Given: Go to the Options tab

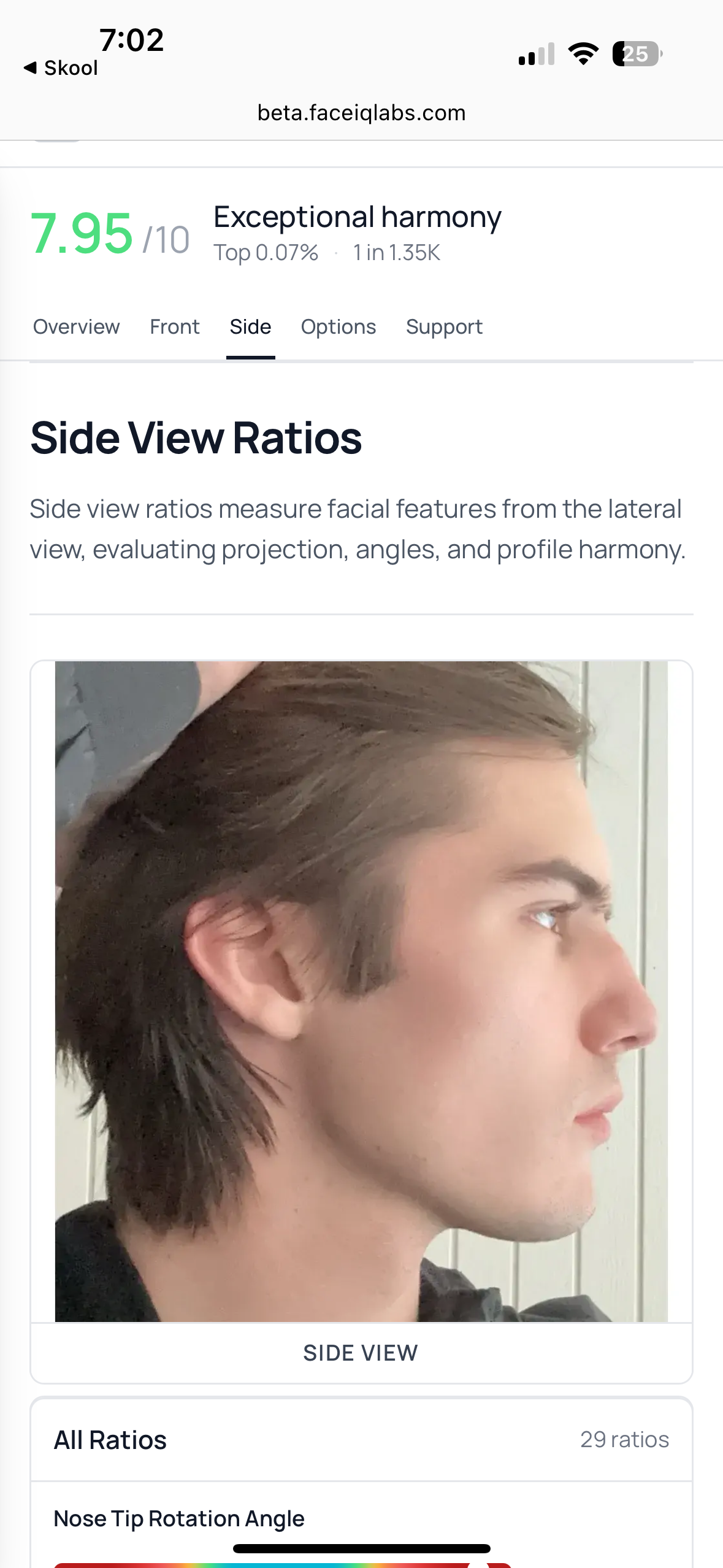Looking at the screenshot, I should tap(339, 327).
